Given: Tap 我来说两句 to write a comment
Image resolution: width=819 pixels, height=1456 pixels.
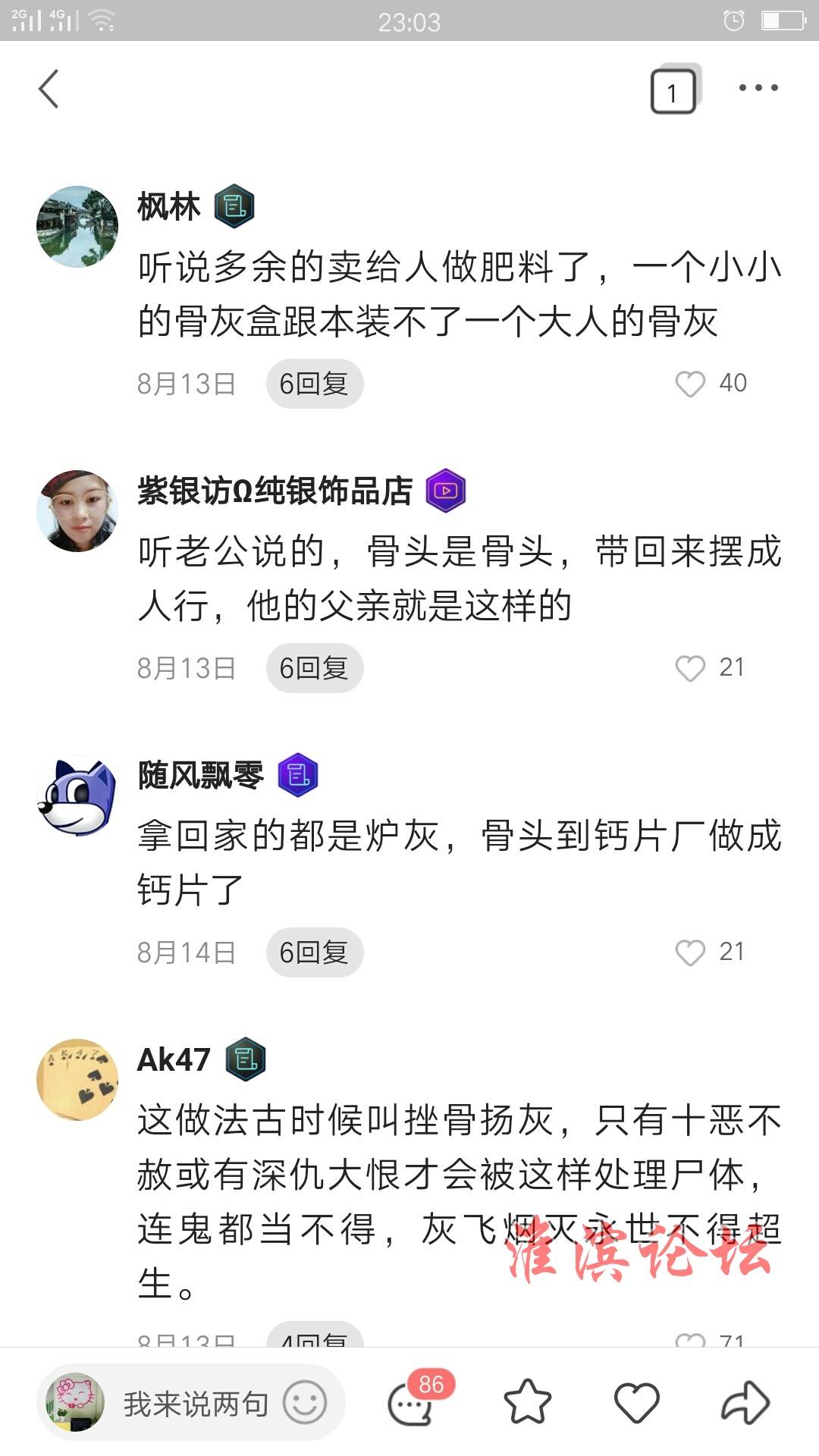Looking at the screenshot, I should click(196, 1404).
